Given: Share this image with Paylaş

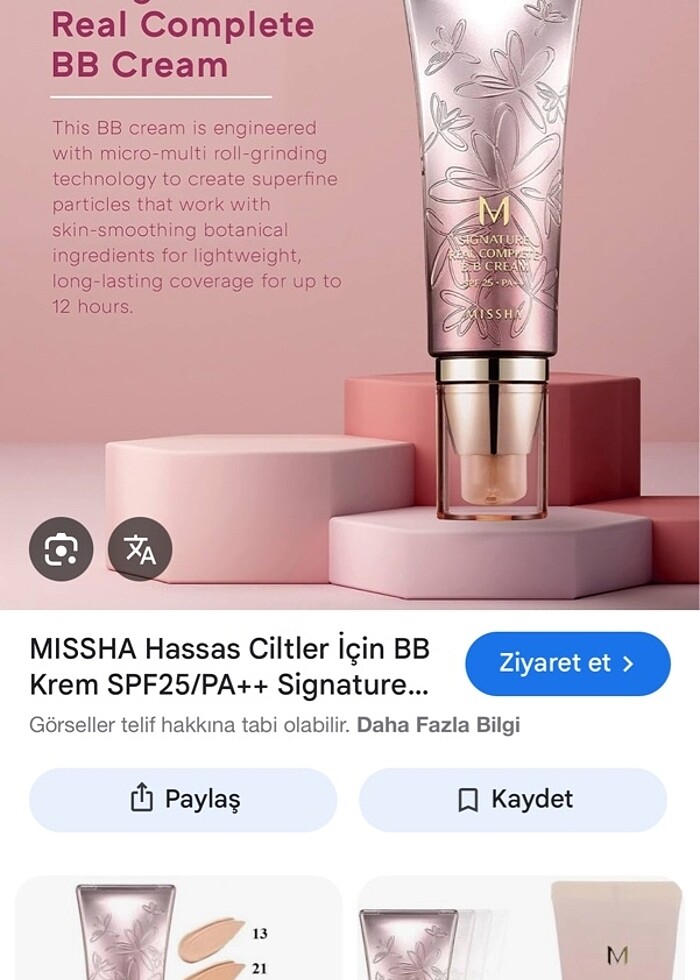Looking at the screenshot, I should pyautogui.click(x=183, y=800).
